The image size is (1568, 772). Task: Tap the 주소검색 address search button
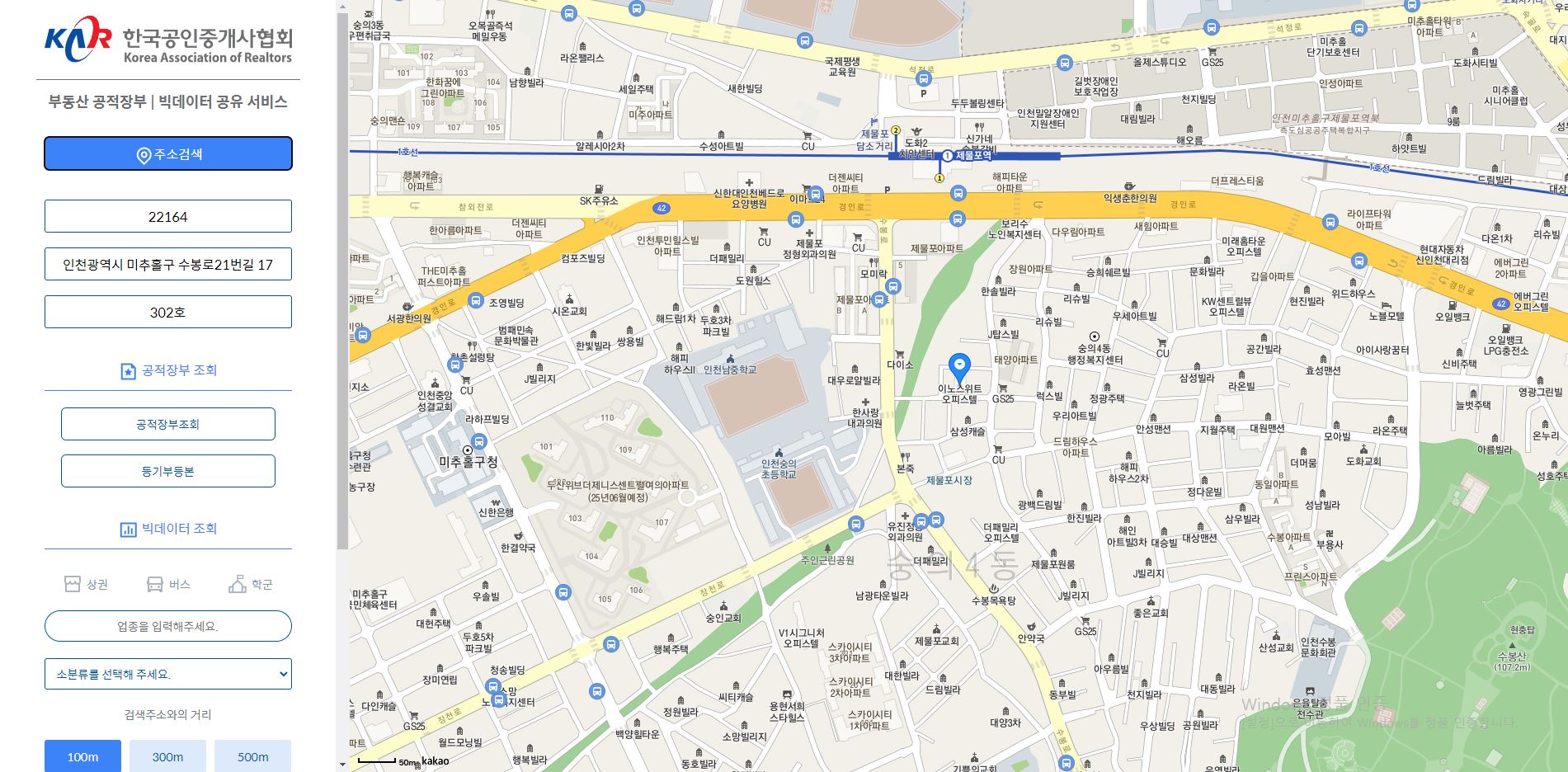pos(168,154)
